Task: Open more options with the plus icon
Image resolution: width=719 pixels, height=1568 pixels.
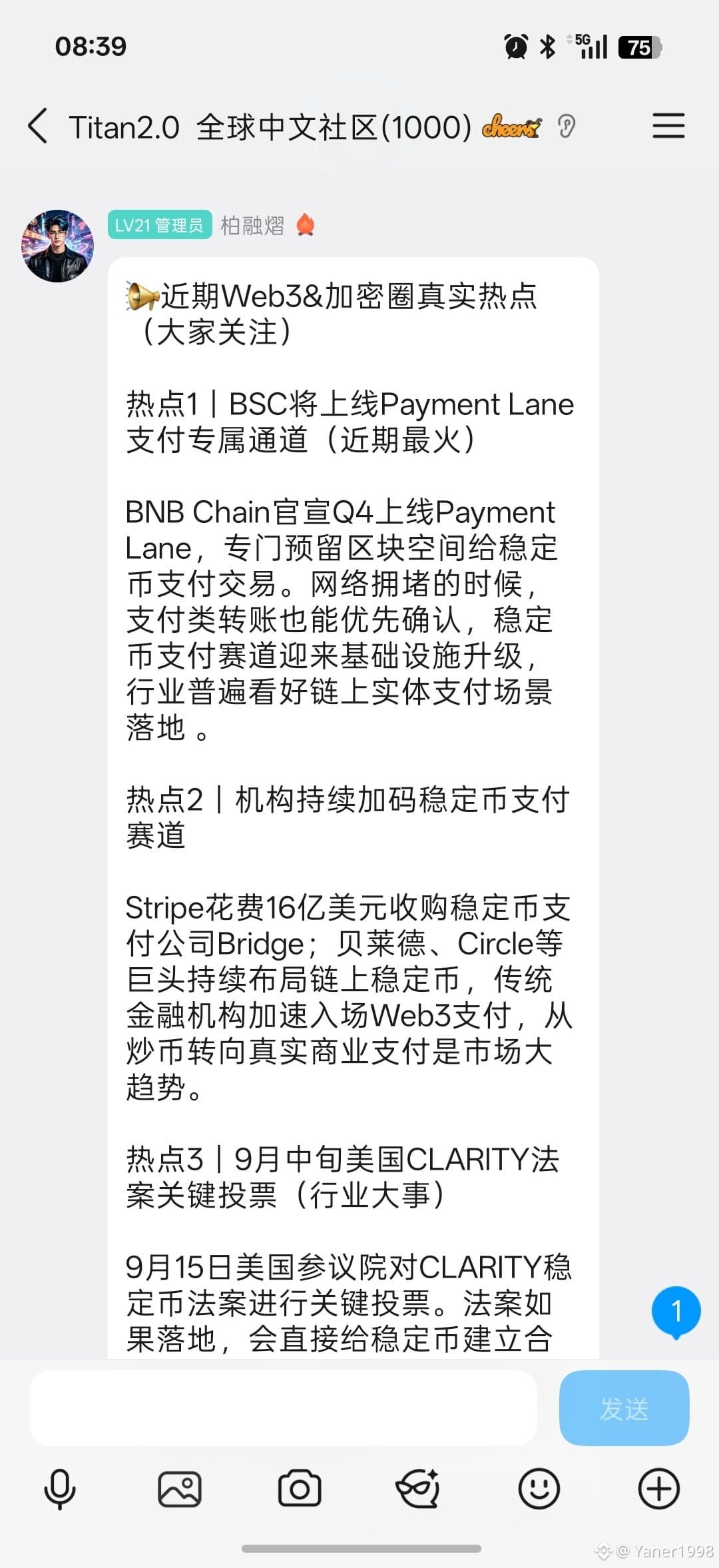Action: tap(659, 1489)
